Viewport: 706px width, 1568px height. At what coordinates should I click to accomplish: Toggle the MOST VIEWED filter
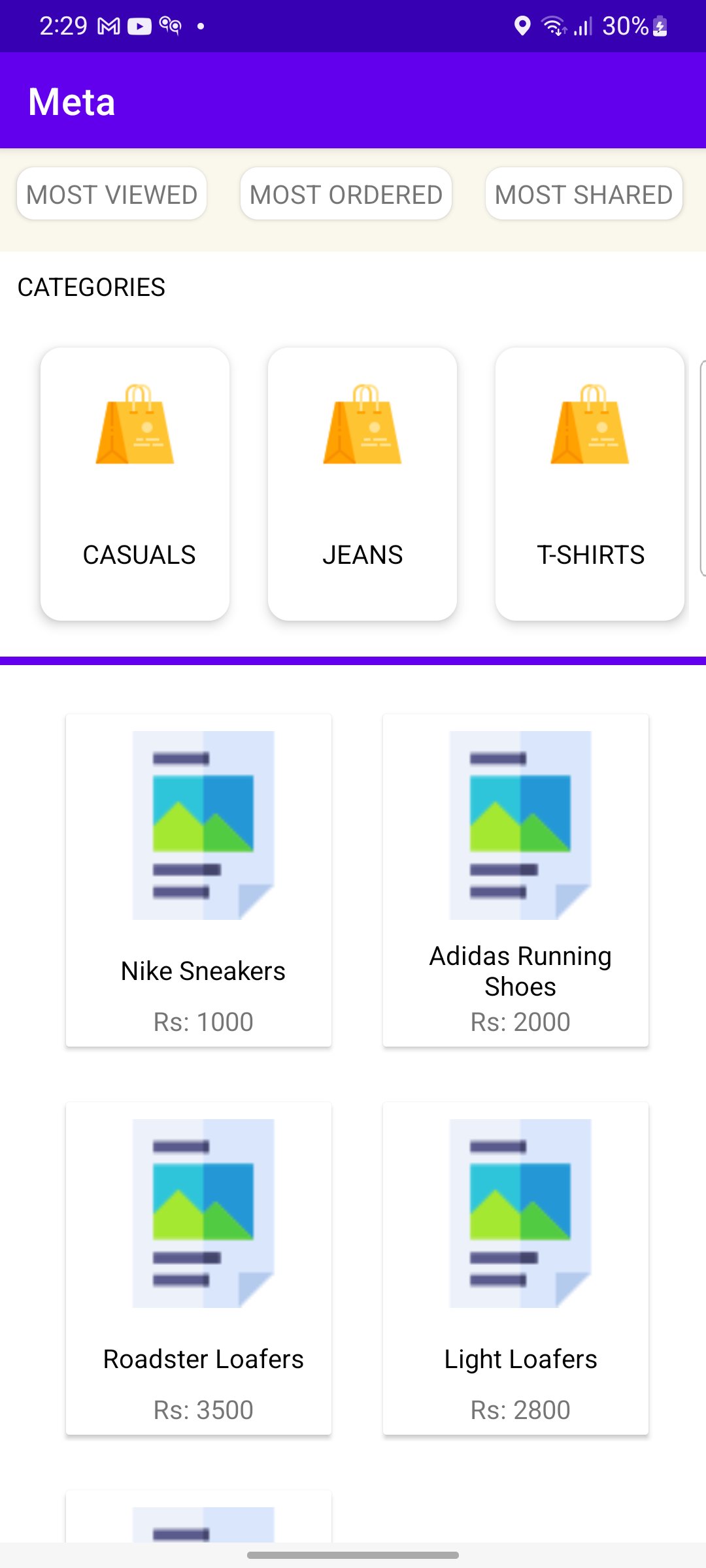pos(111,193)
